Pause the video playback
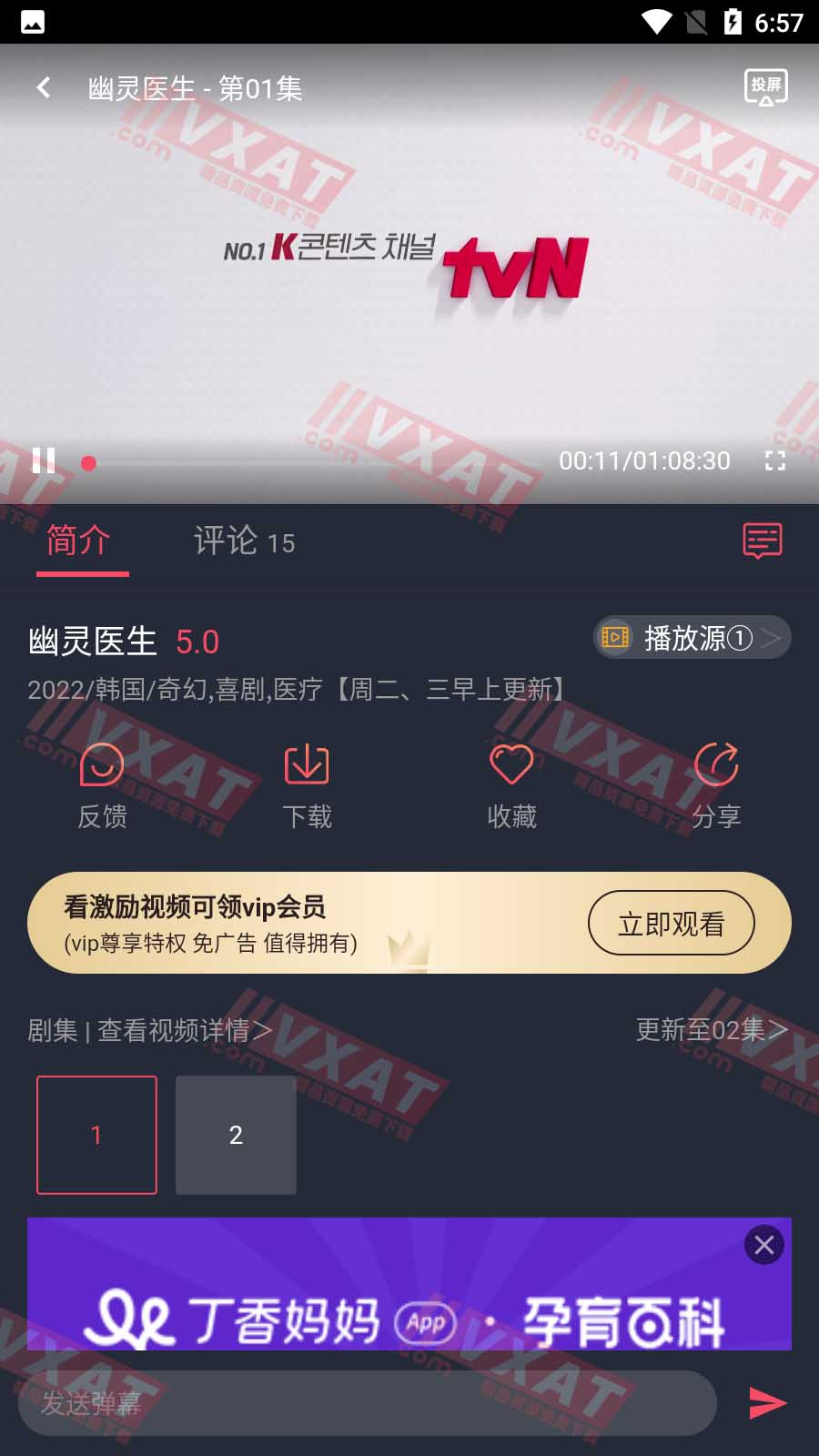The image size is (819, 1456). pyautogui.click(x=44, y=460)
